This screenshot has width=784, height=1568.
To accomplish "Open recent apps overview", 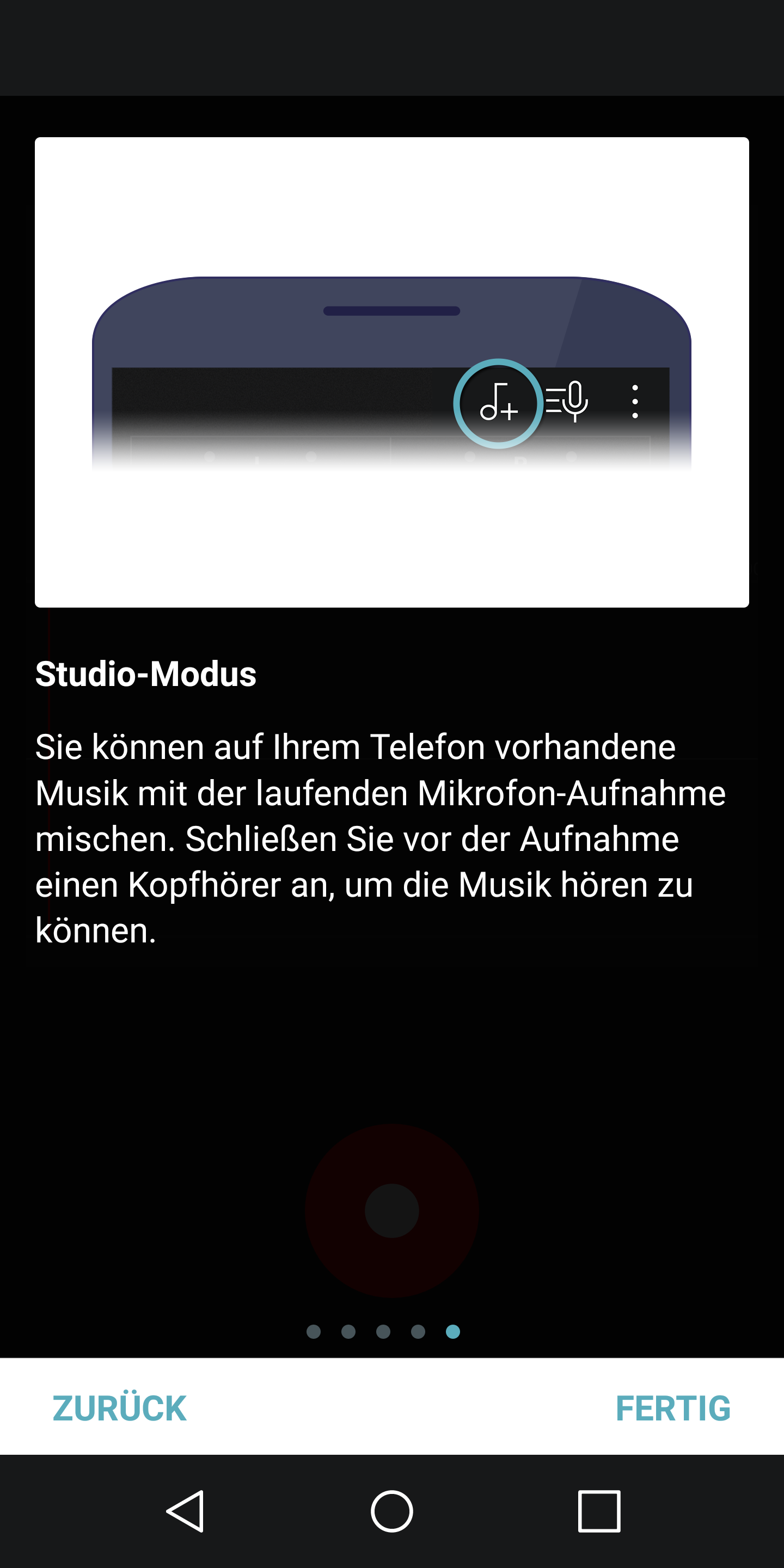I will point(599,1511).
